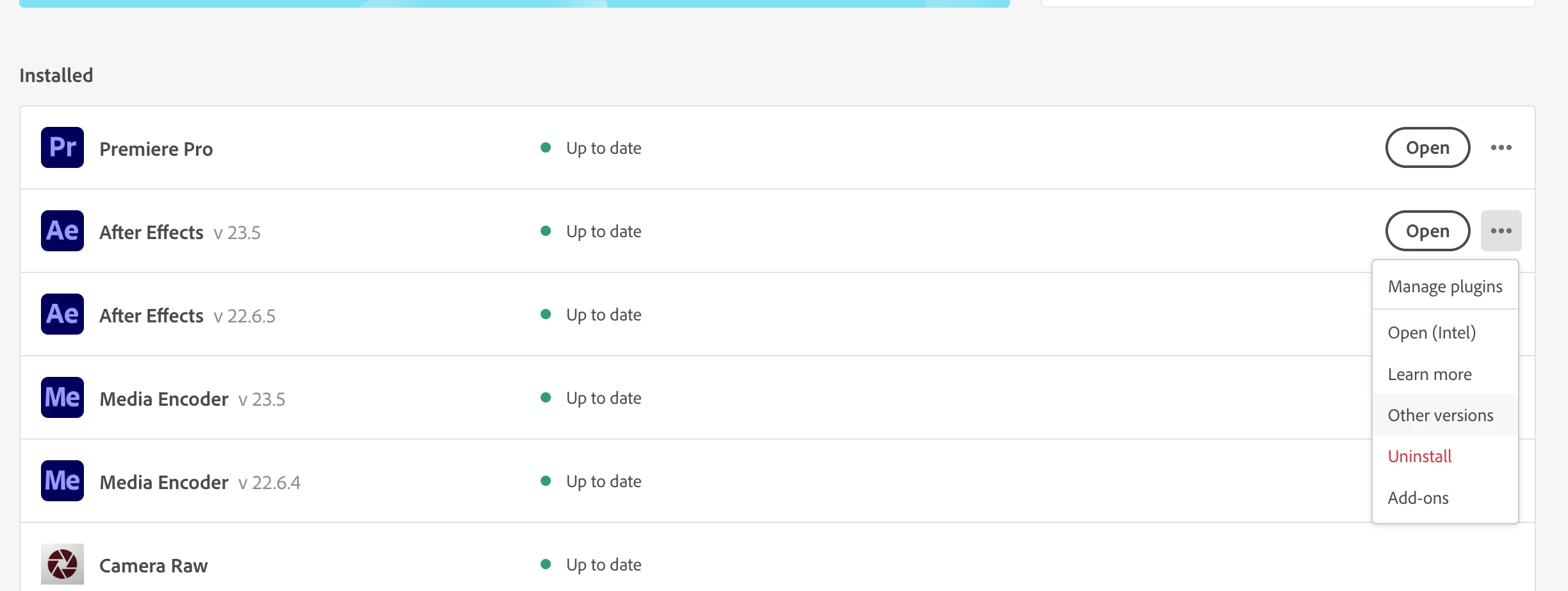Open the Premiere Pro more options menu
This screenshot has height=591, width=1568.
coord(1501,148)
